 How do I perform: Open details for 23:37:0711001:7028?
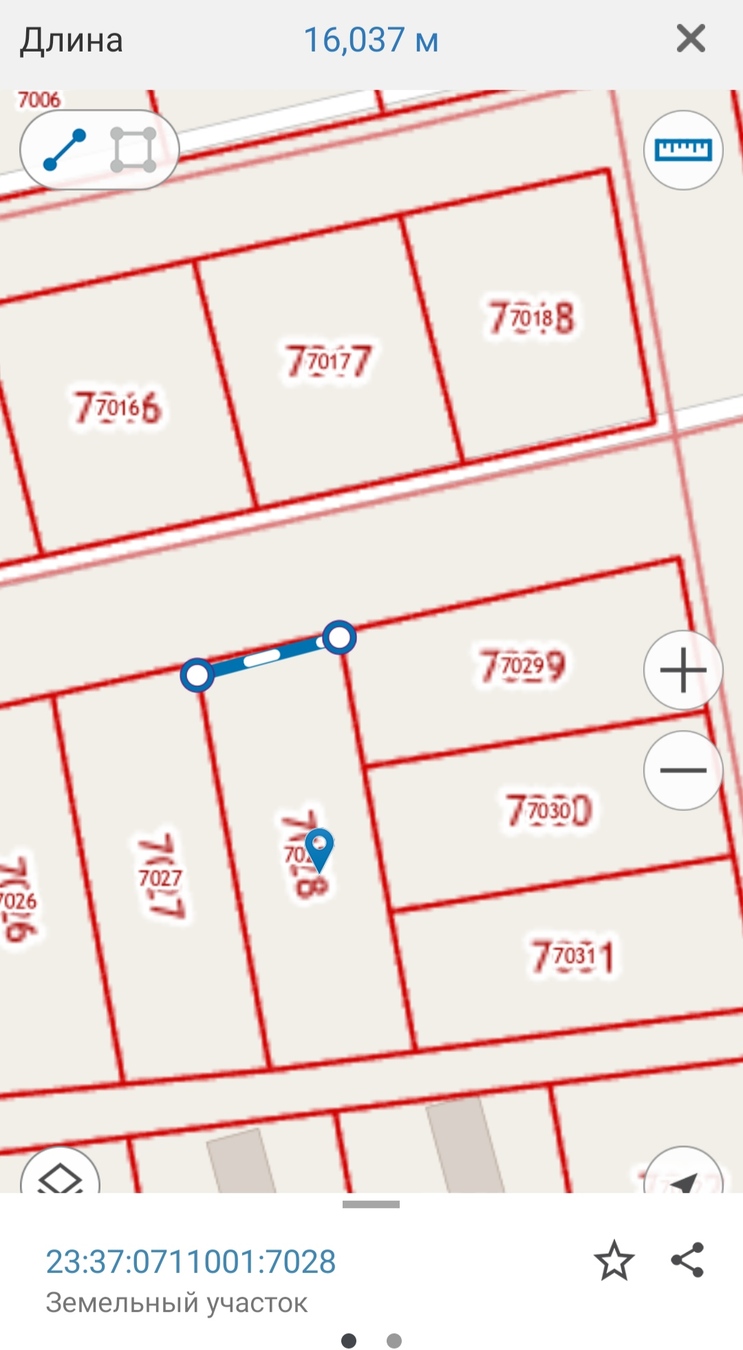191,1262
